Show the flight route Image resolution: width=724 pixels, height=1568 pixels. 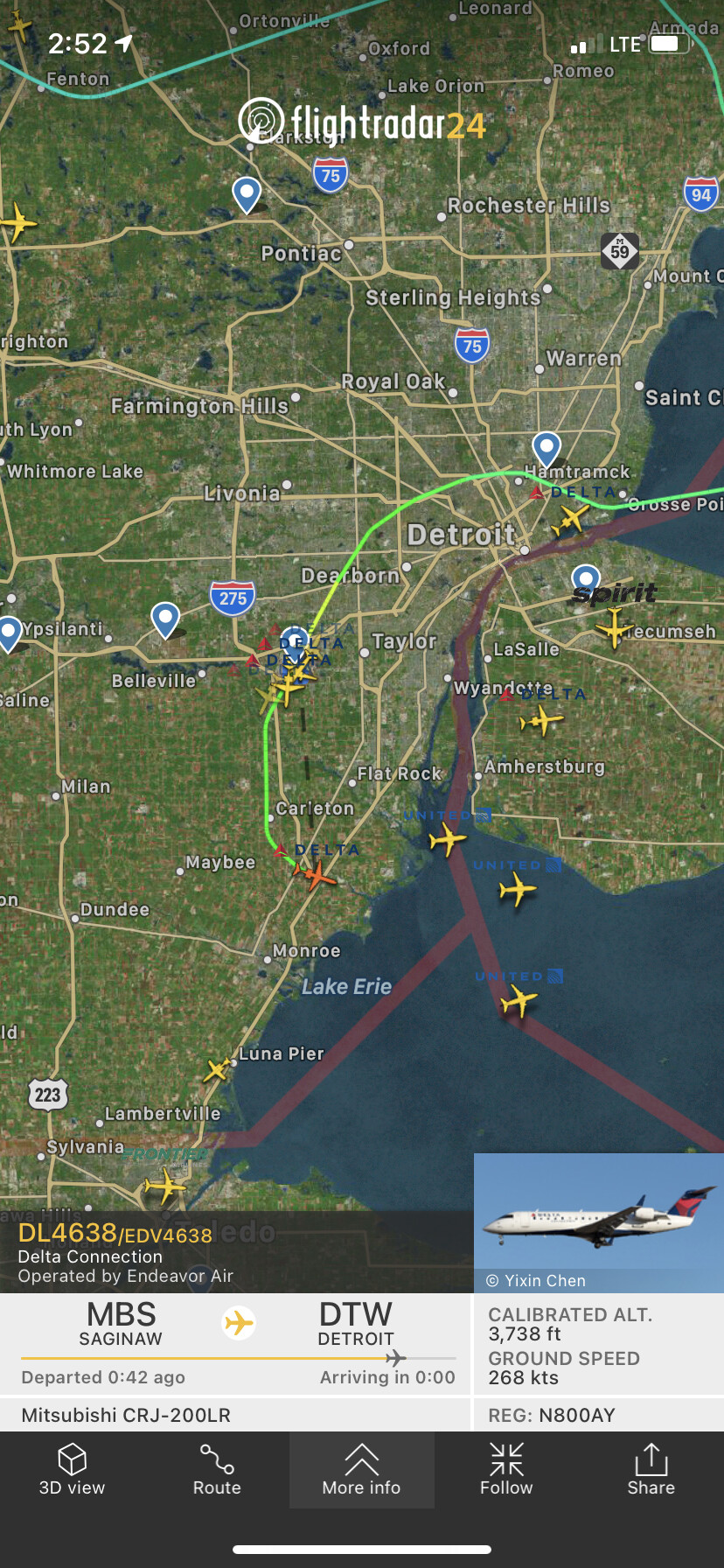(x=217, y=1470)
